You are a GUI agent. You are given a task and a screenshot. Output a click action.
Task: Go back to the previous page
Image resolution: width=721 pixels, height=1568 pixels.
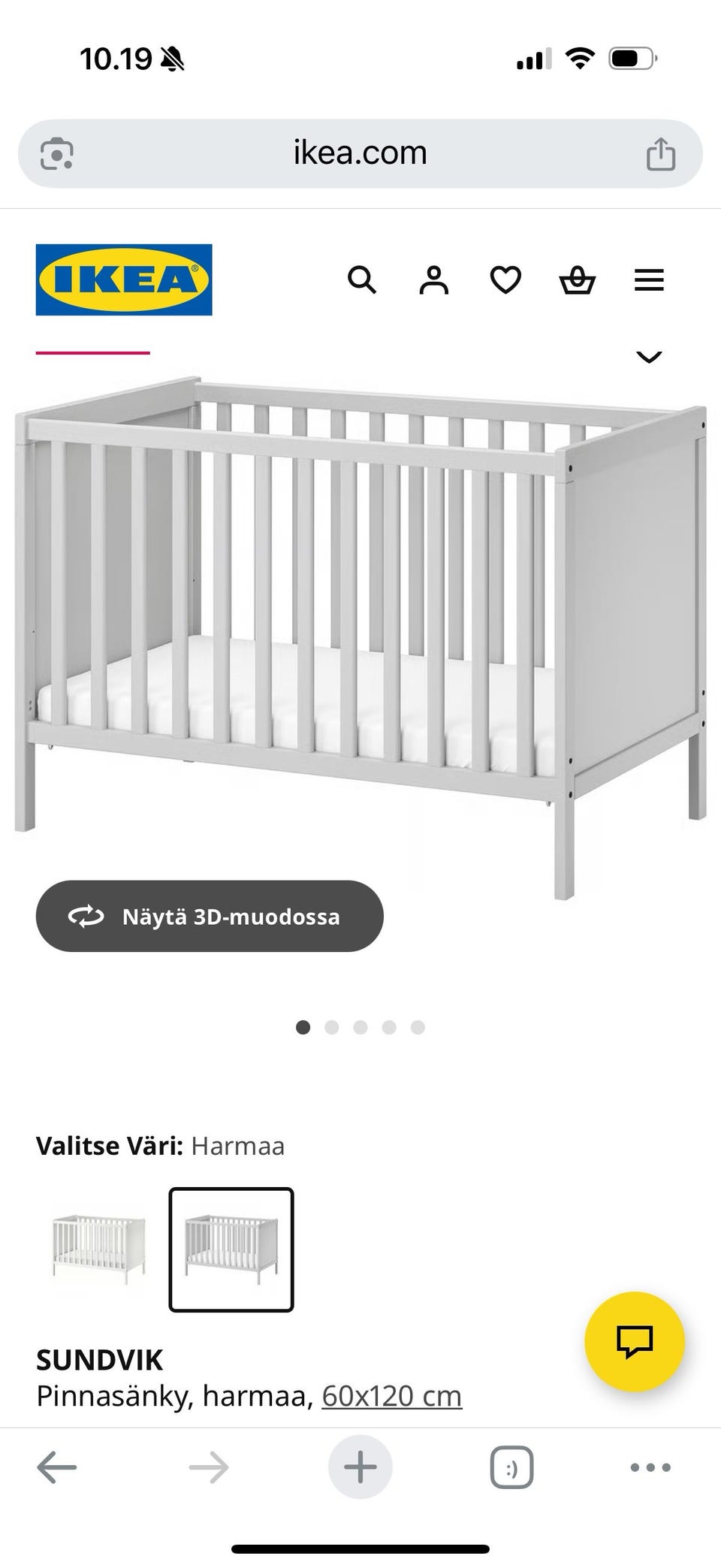(57, 1467)
